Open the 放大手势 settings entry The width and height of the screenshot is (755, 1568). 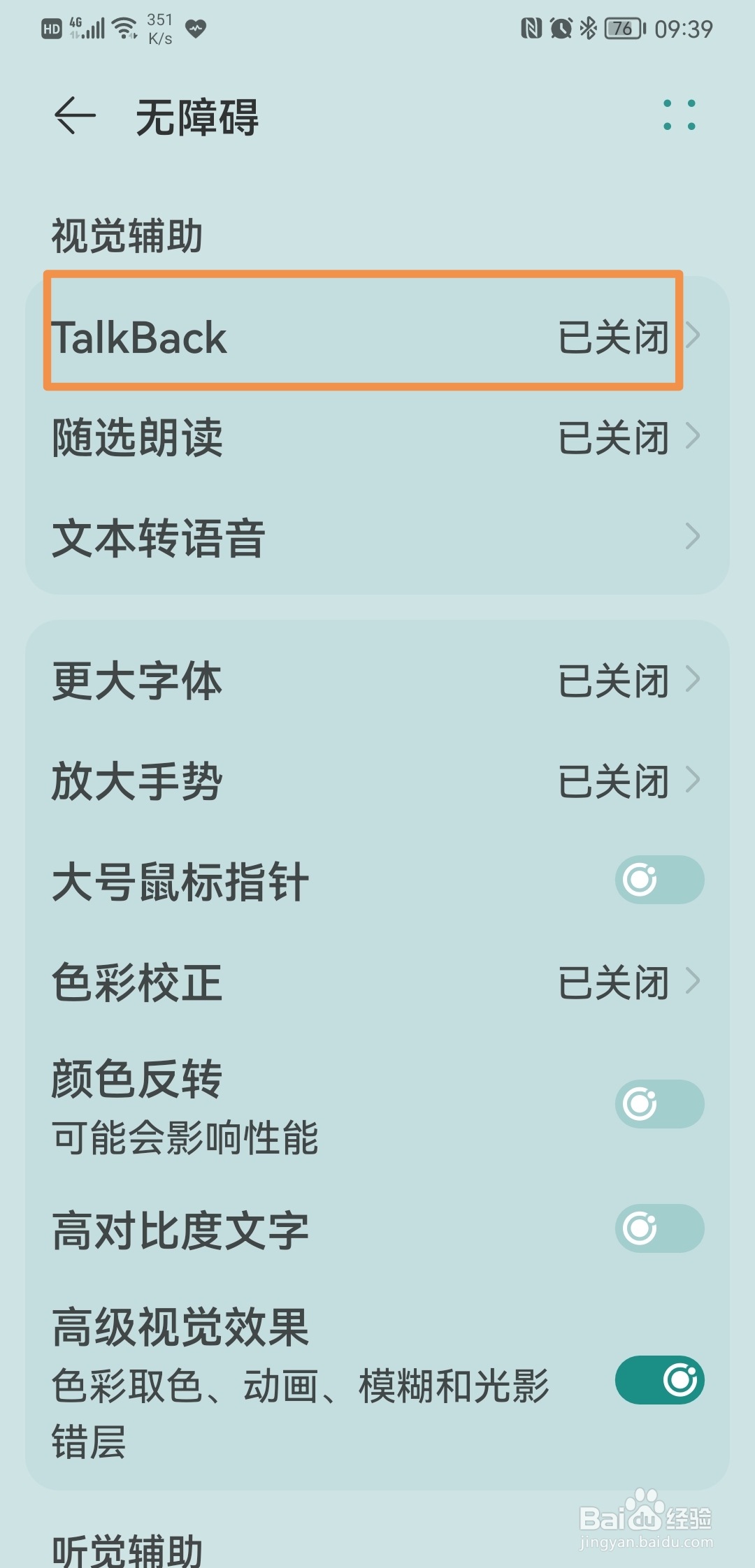[377, 781]
